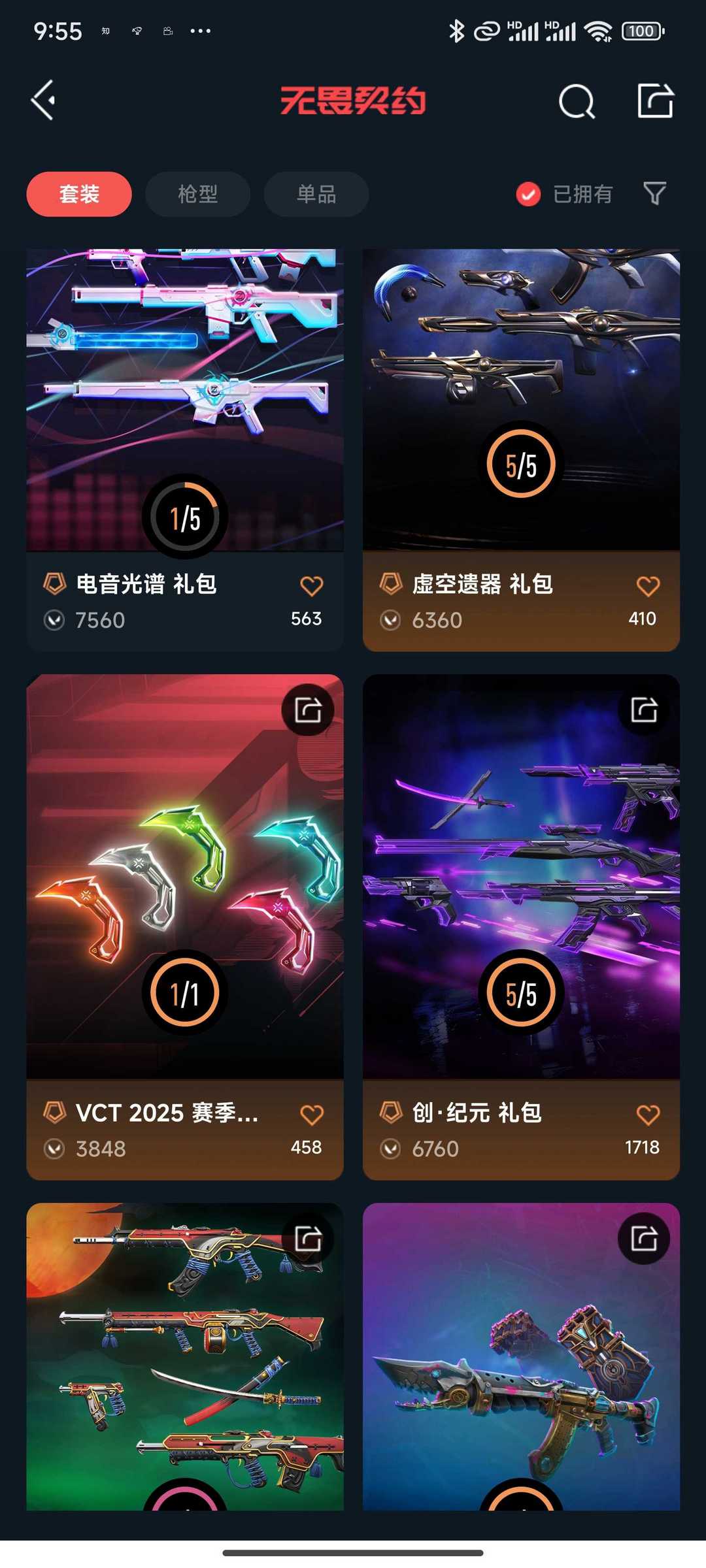The width and height of the screenshot is (706, 1568).
Task: Toggle the 已拥有 owned filter checkbox
Action: pyautogui.click(x=528, y=194)
